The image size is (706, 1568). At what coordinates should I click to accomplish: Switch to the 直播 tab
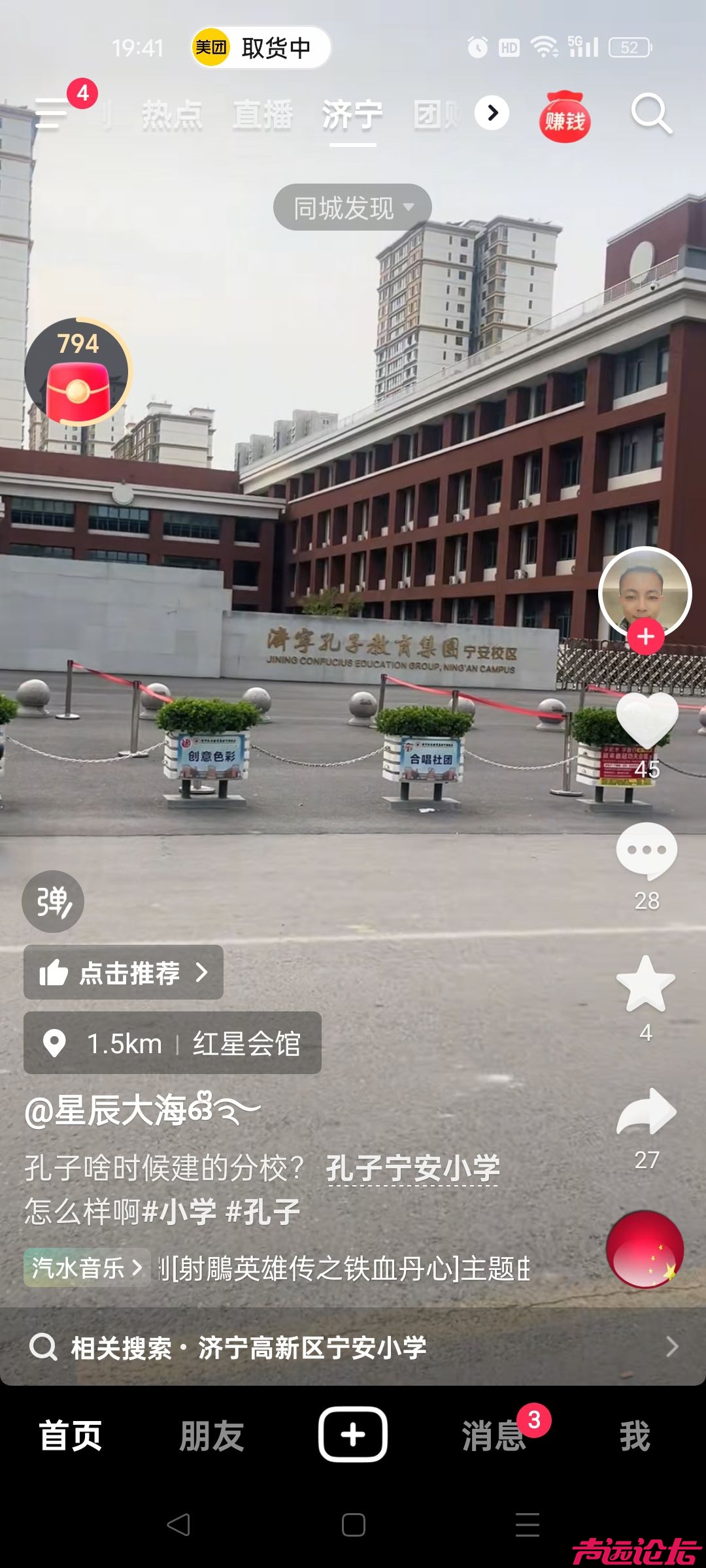pyautogui.click(x=263, y=116)
